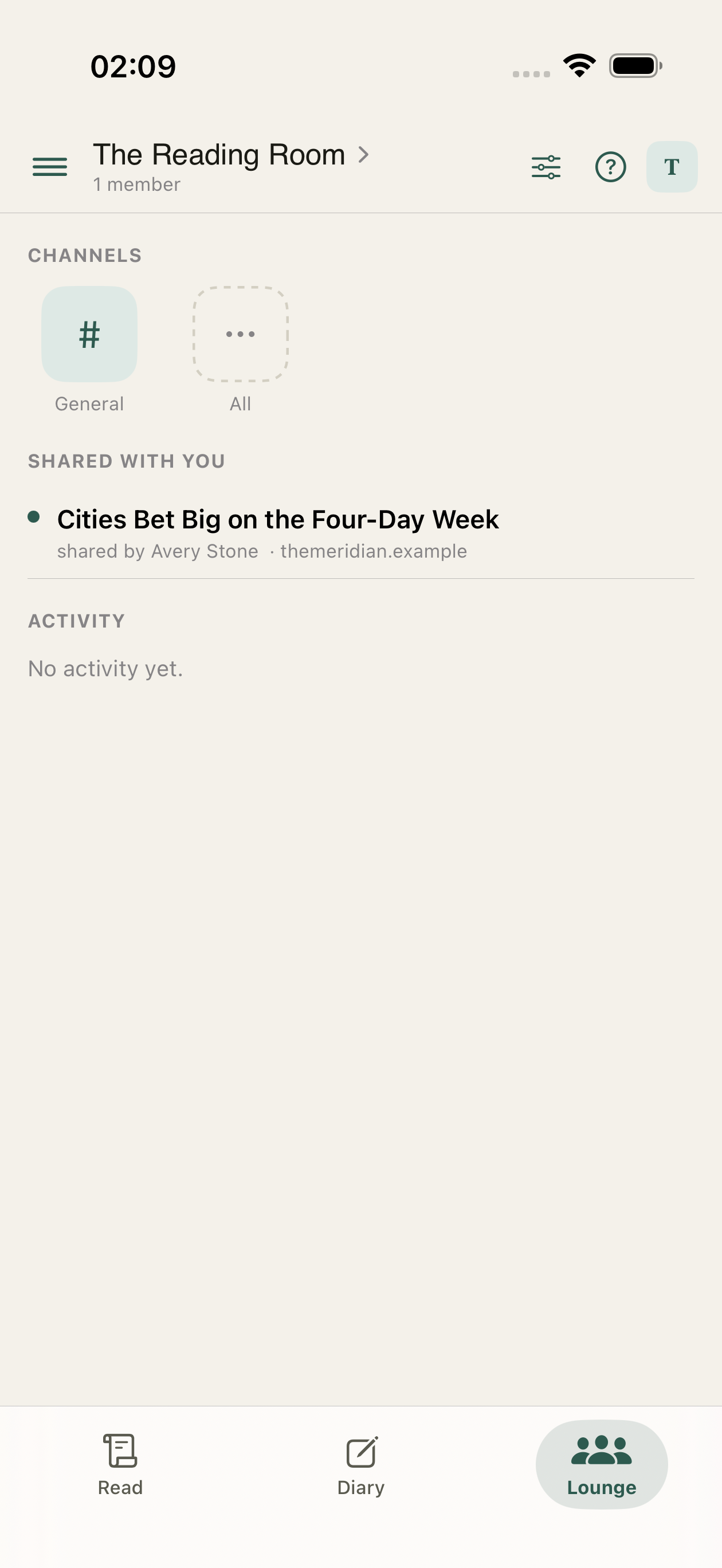Screen dimensions: 722x1568
Task: Select the Lounge tab
Action: pos(602,1464)
